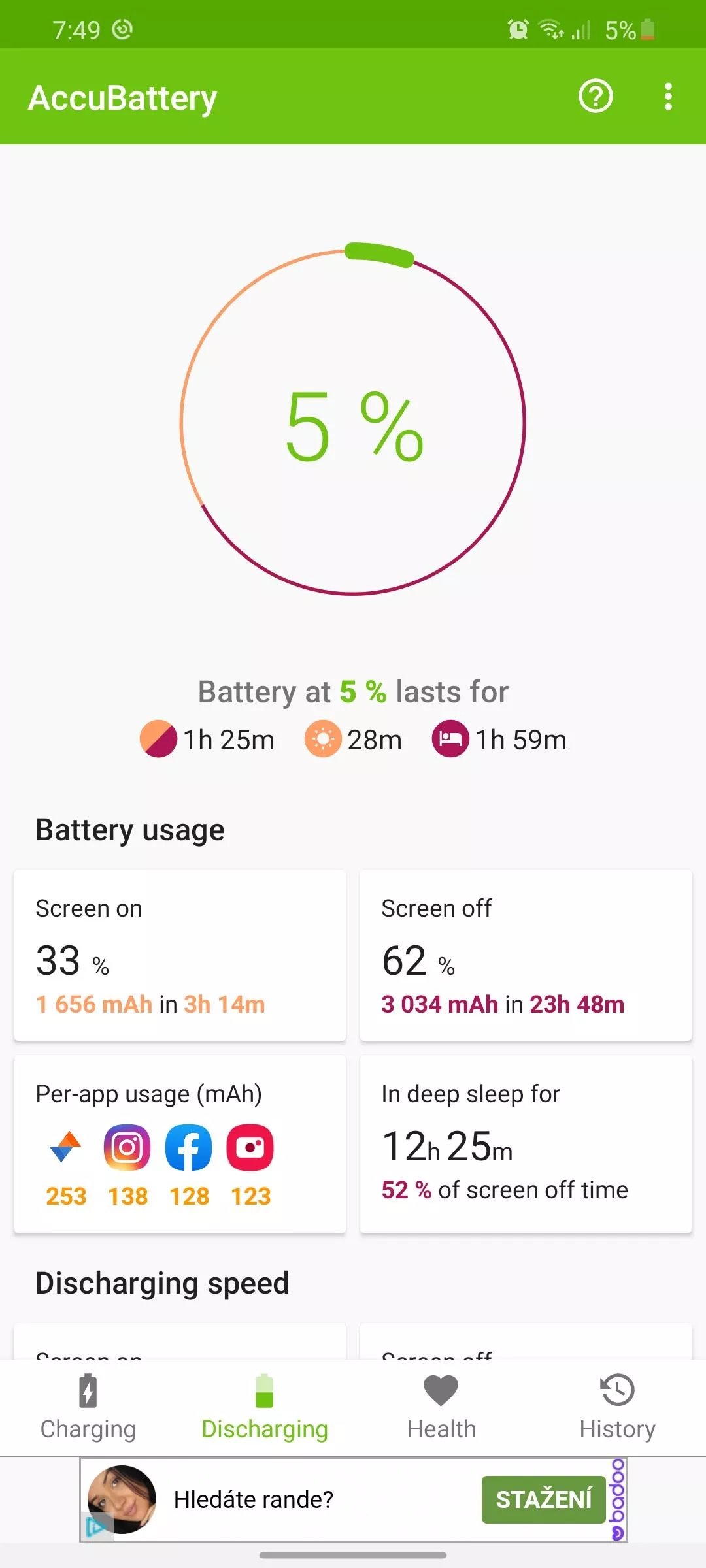Tap the STAŽENÍ button in the ad
The height and width of the screenshot is (1568, 706).
point(544,1499)
